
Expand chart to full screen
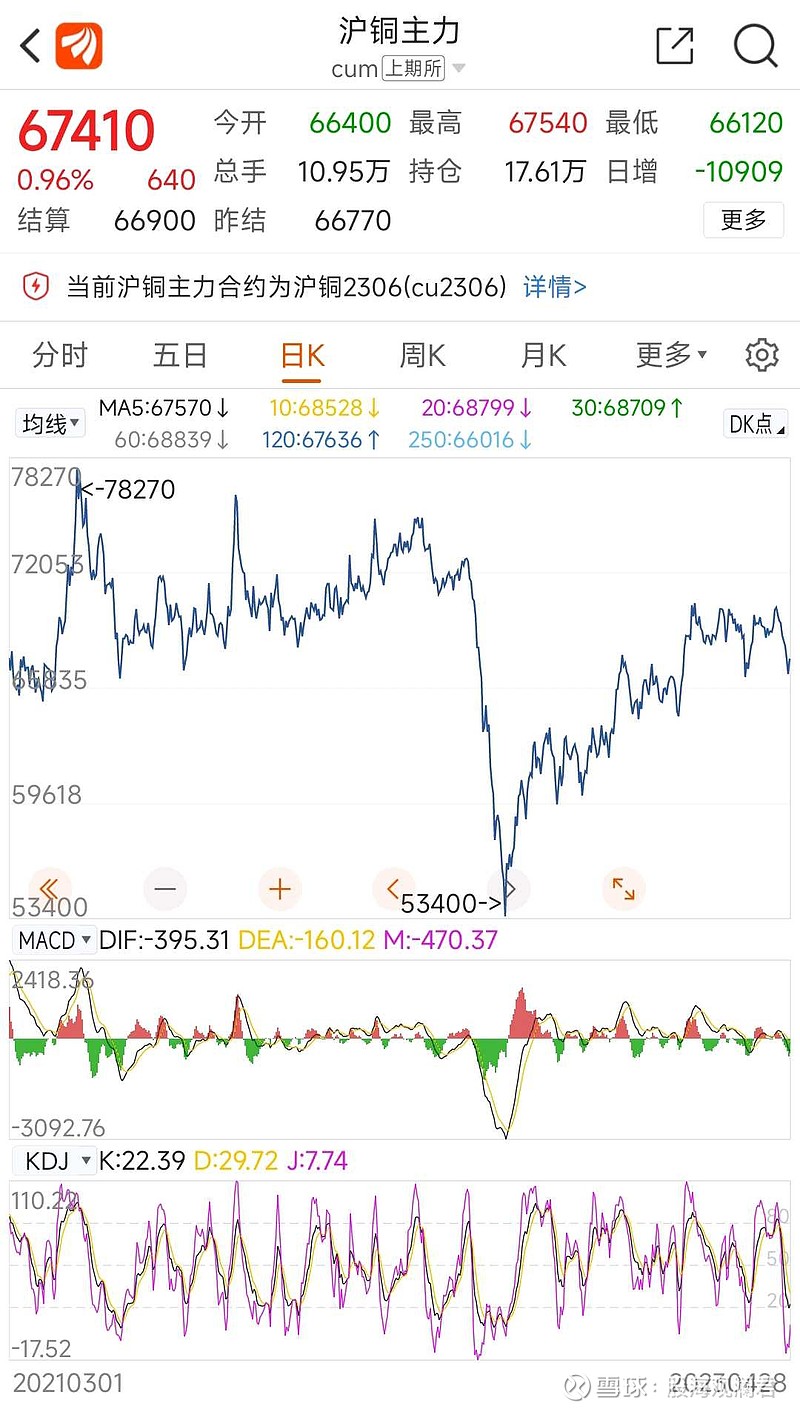624,889
